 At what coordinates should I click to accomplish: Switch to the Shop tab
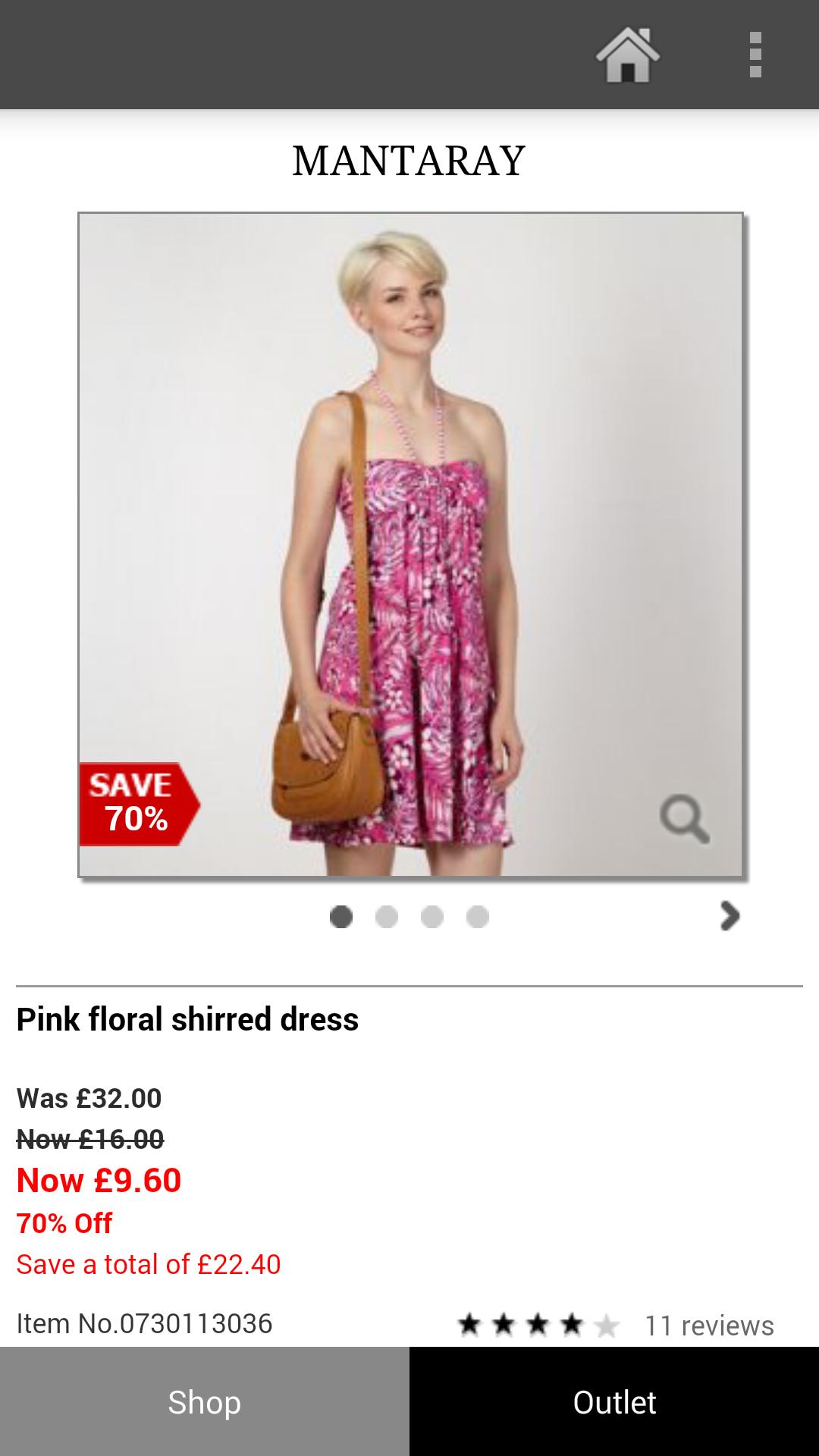click(x=205, y=1402)
